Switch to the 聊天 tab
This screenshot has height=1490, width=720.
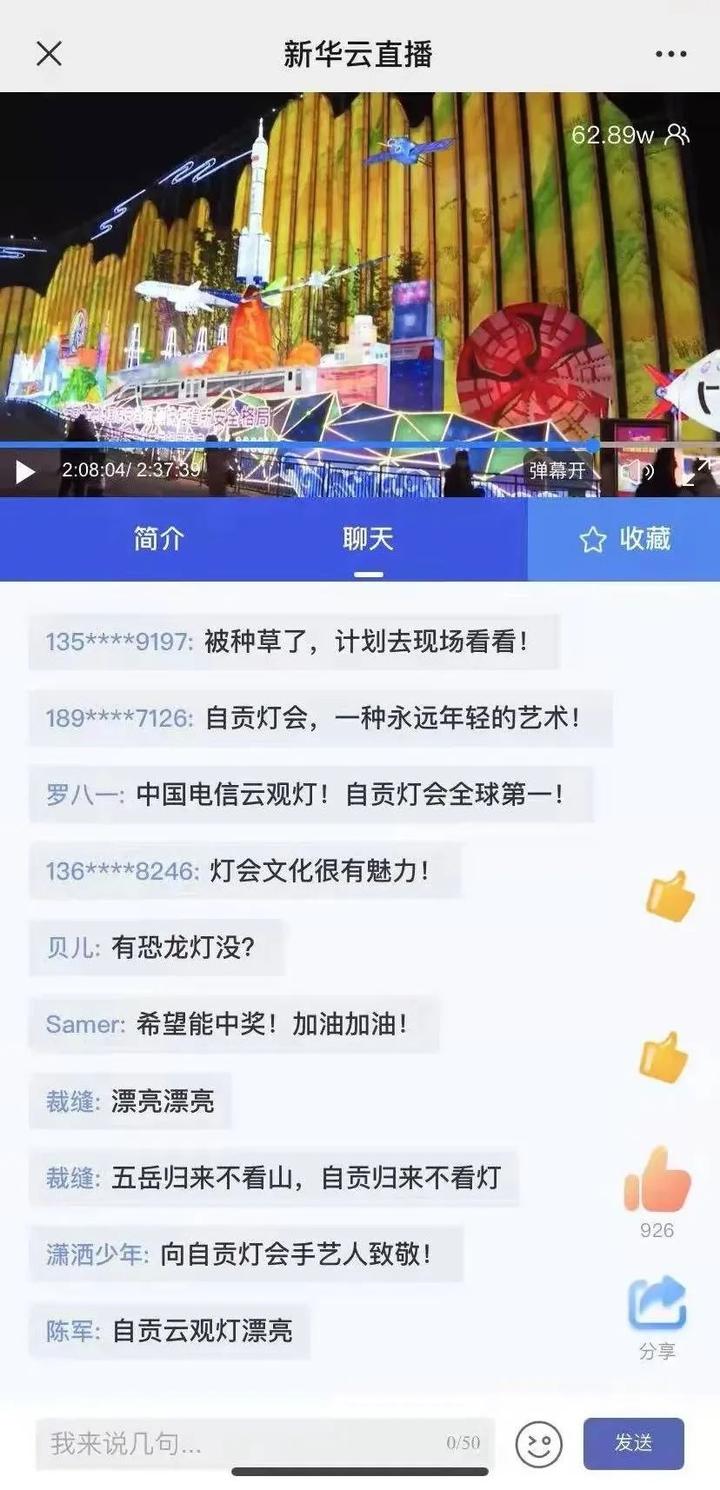[368, 539]
